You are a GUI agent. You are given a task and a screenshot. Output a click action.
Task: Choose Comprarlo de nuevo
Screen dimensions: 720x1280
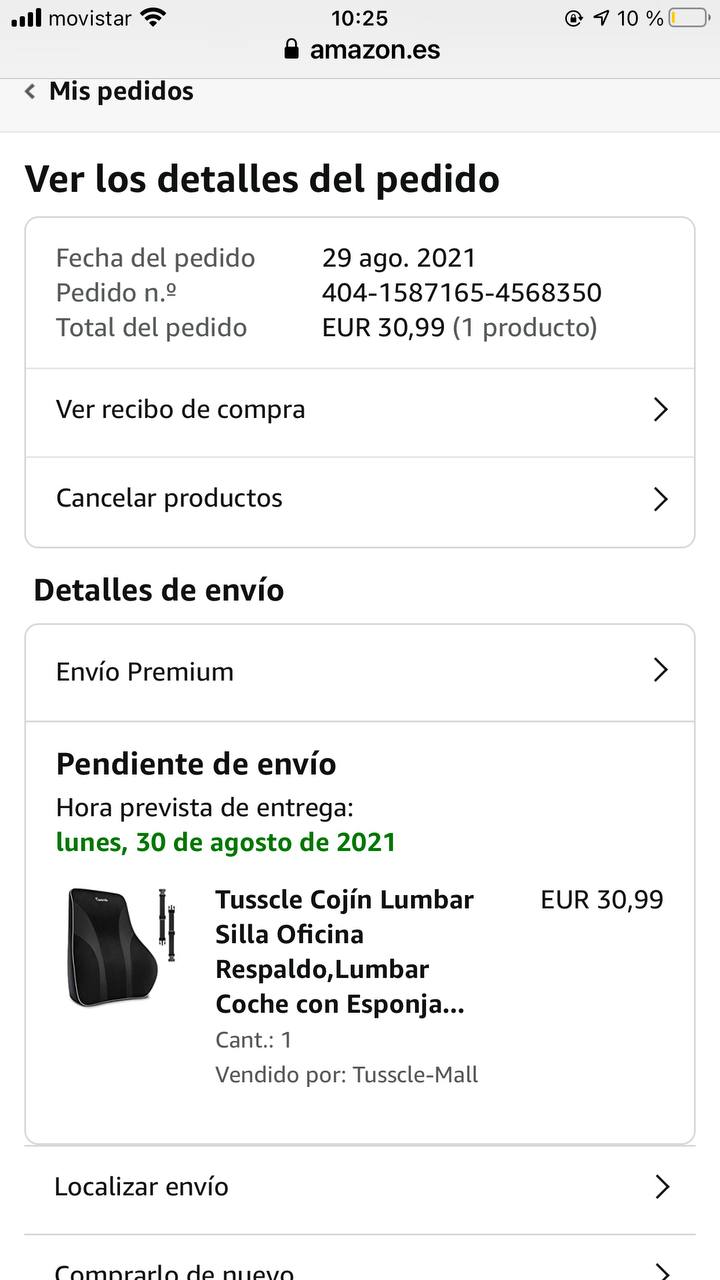pyautogui.click(x=360, y=1268)
